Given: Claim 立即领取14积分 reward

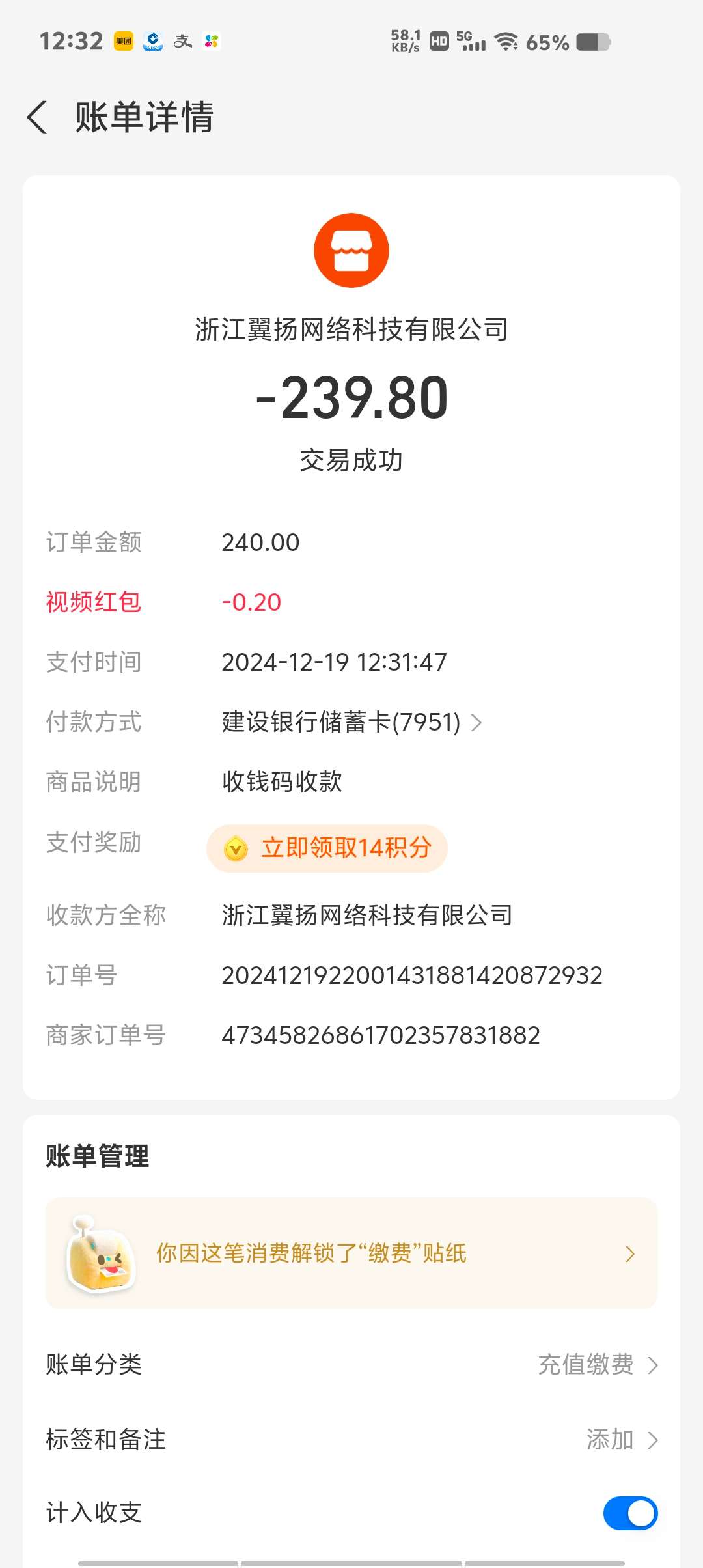Looking at the screenshot, I should 327,848.
